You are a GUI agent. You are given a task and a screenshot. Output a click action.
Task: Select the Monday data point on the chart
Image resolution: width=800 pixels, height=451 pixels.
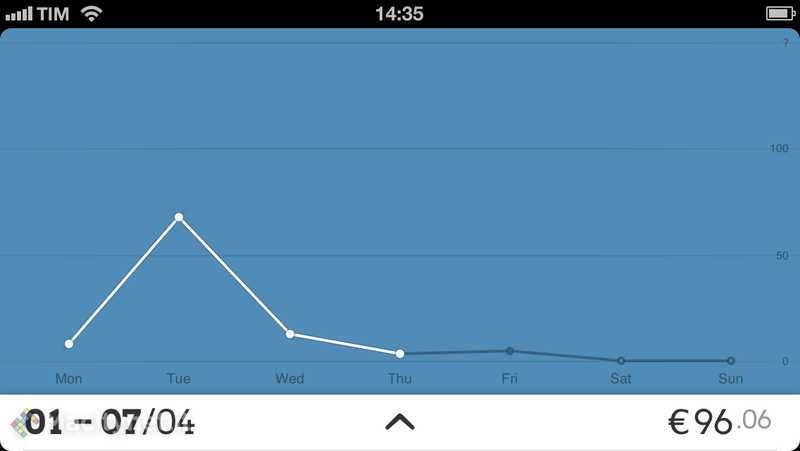tap(69, 344)
